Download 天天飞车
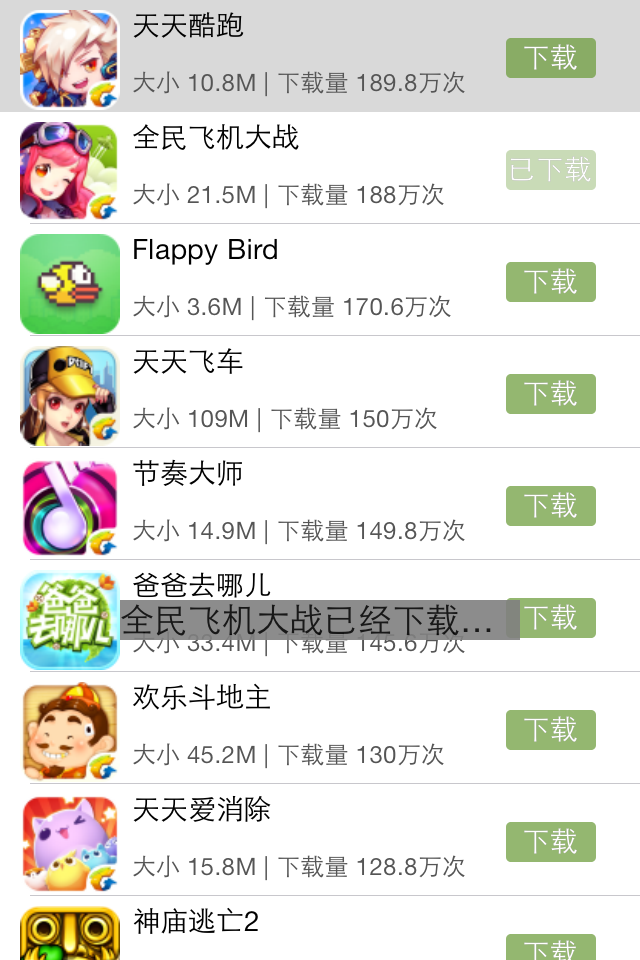 click(550, 394)
